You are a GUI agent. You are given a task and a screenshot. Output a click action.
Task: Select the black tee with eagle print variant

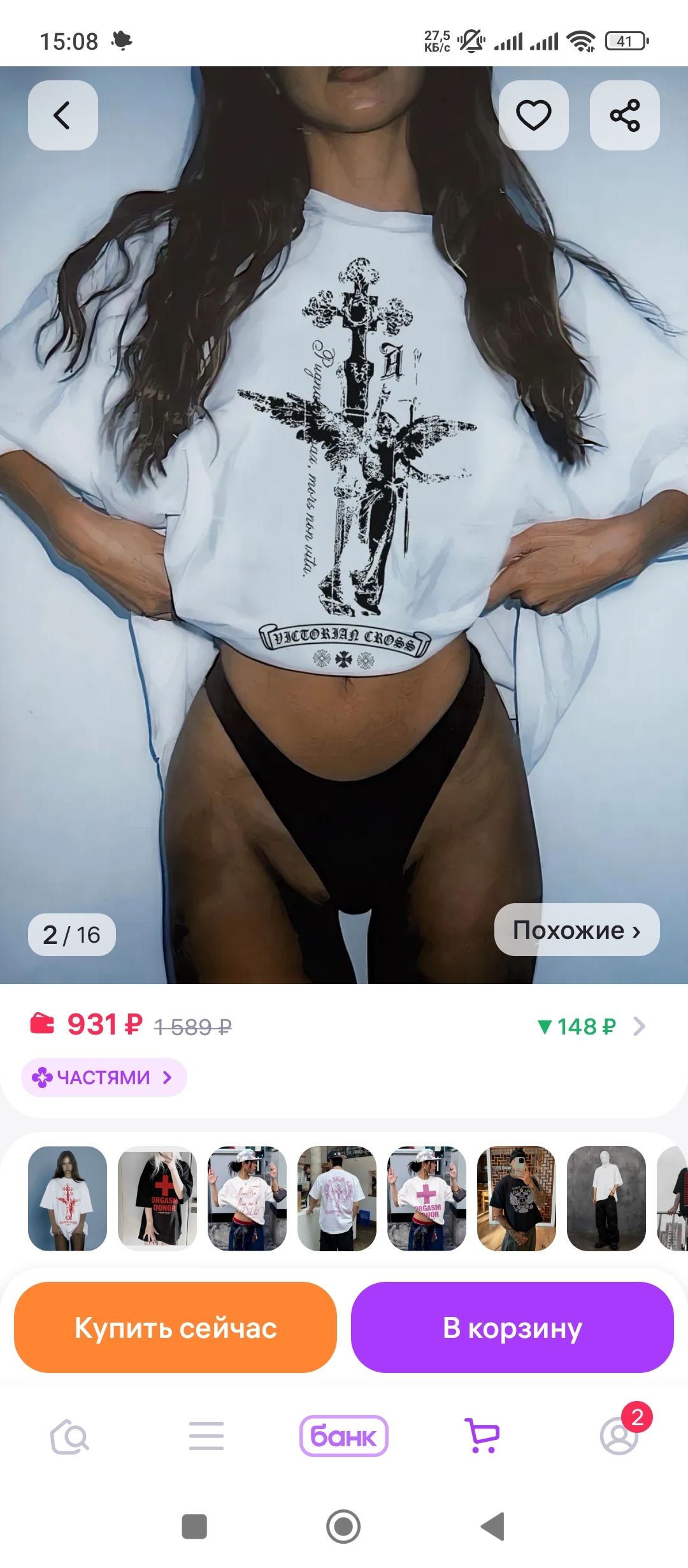517,1198
